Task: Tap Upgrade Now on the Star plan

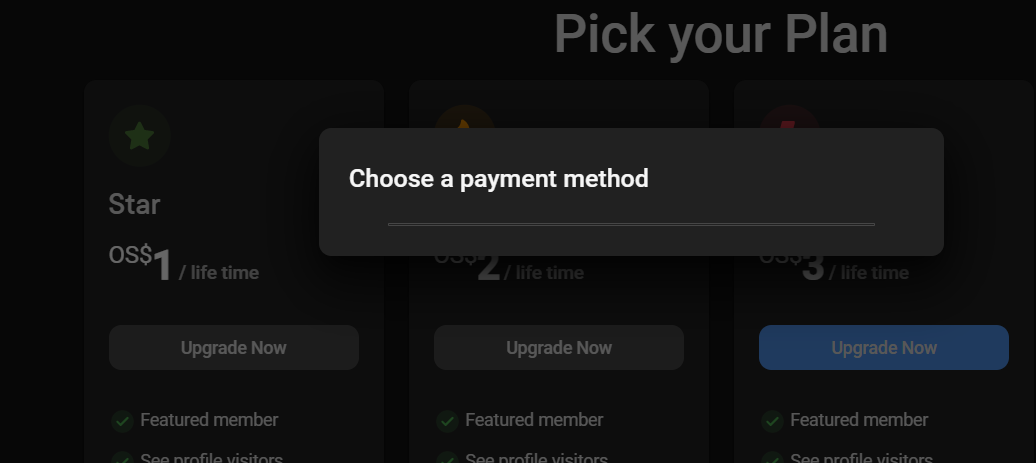Action: 233,348
